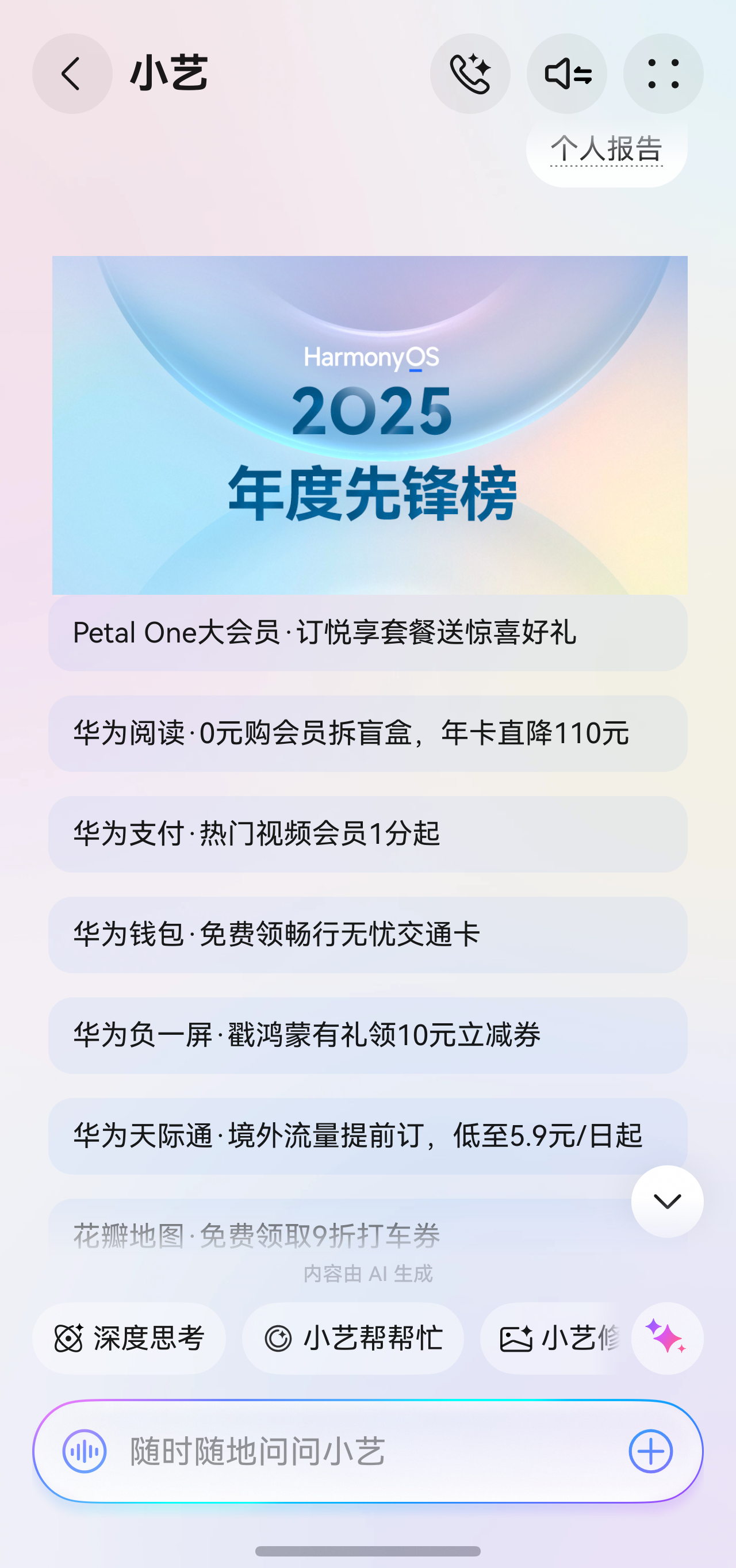Tap the sparkle AI skills button
736x1568 pixels.
pyautogui.click(x=666, y=1338)
